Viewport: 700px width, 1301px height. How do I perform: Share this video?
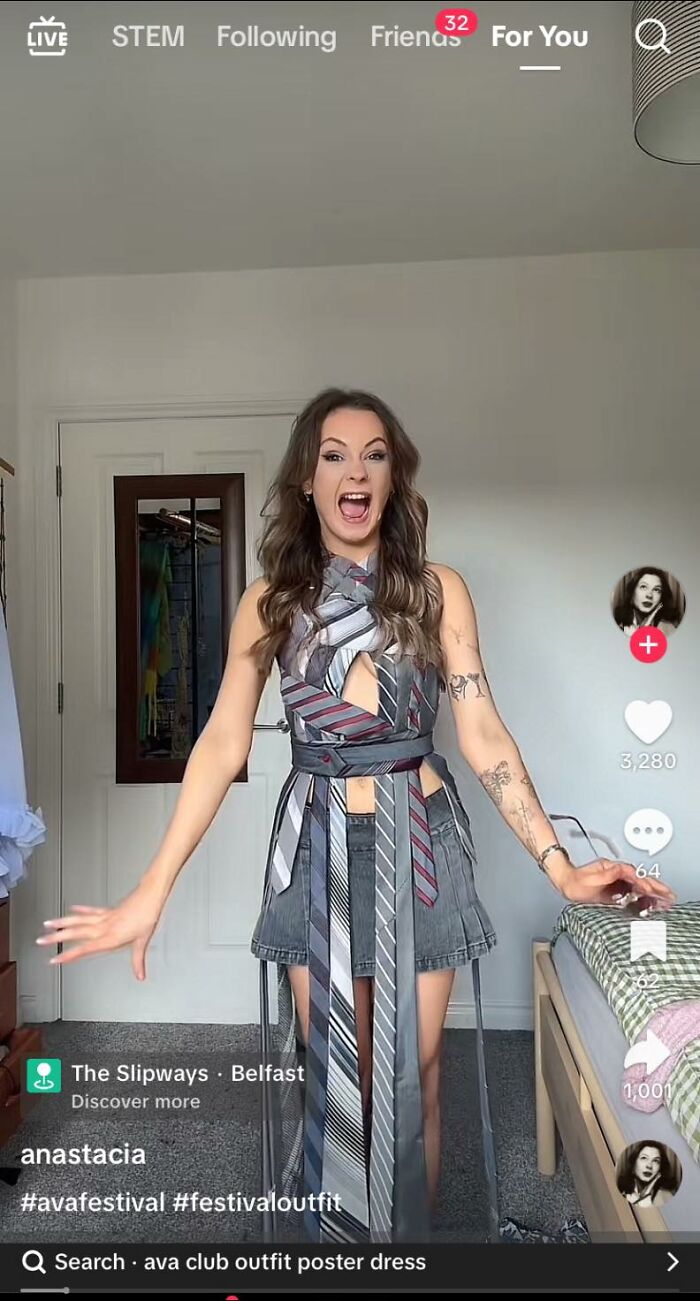tap(648, 1052)
